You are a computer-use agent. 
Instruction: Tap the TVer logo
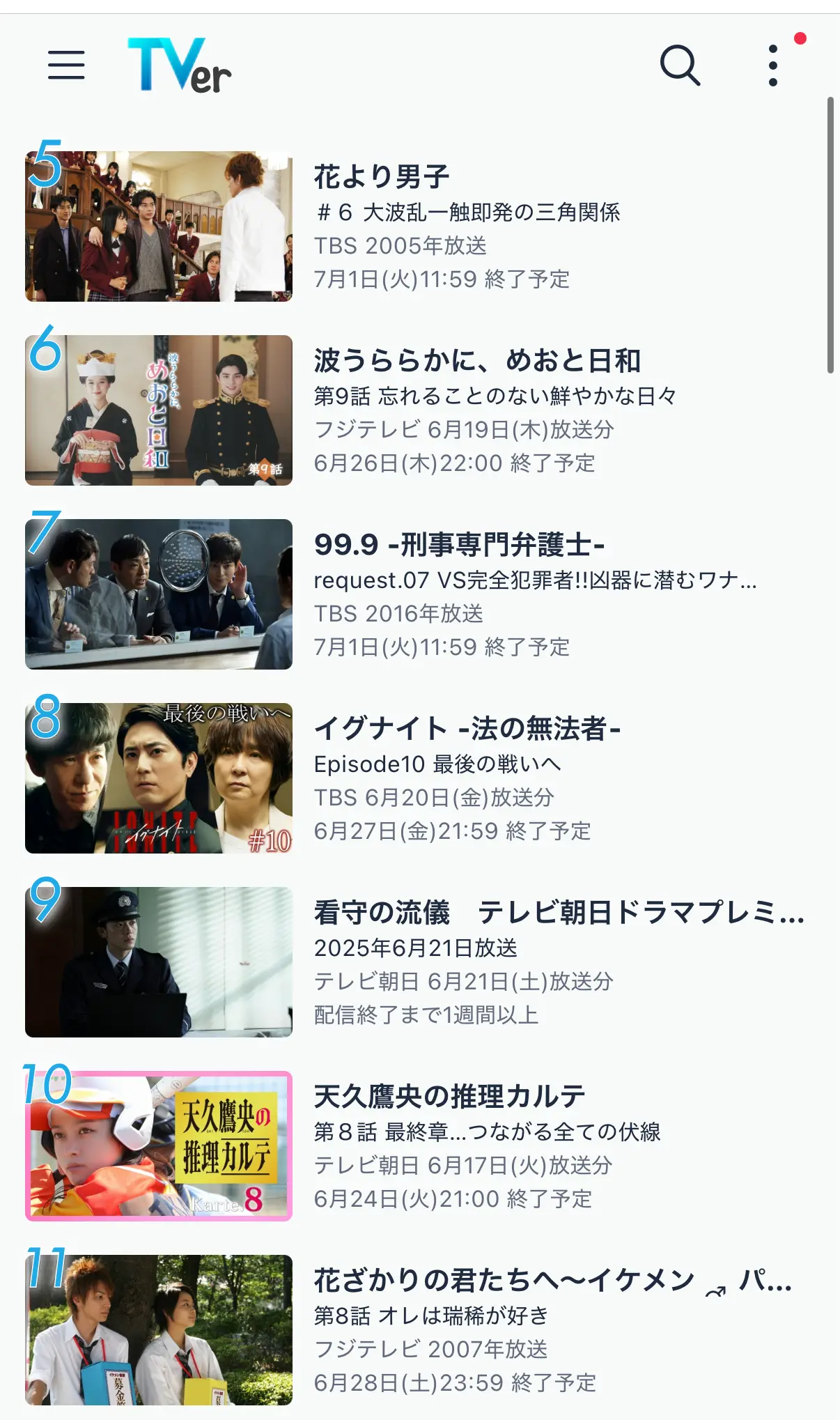179,65
